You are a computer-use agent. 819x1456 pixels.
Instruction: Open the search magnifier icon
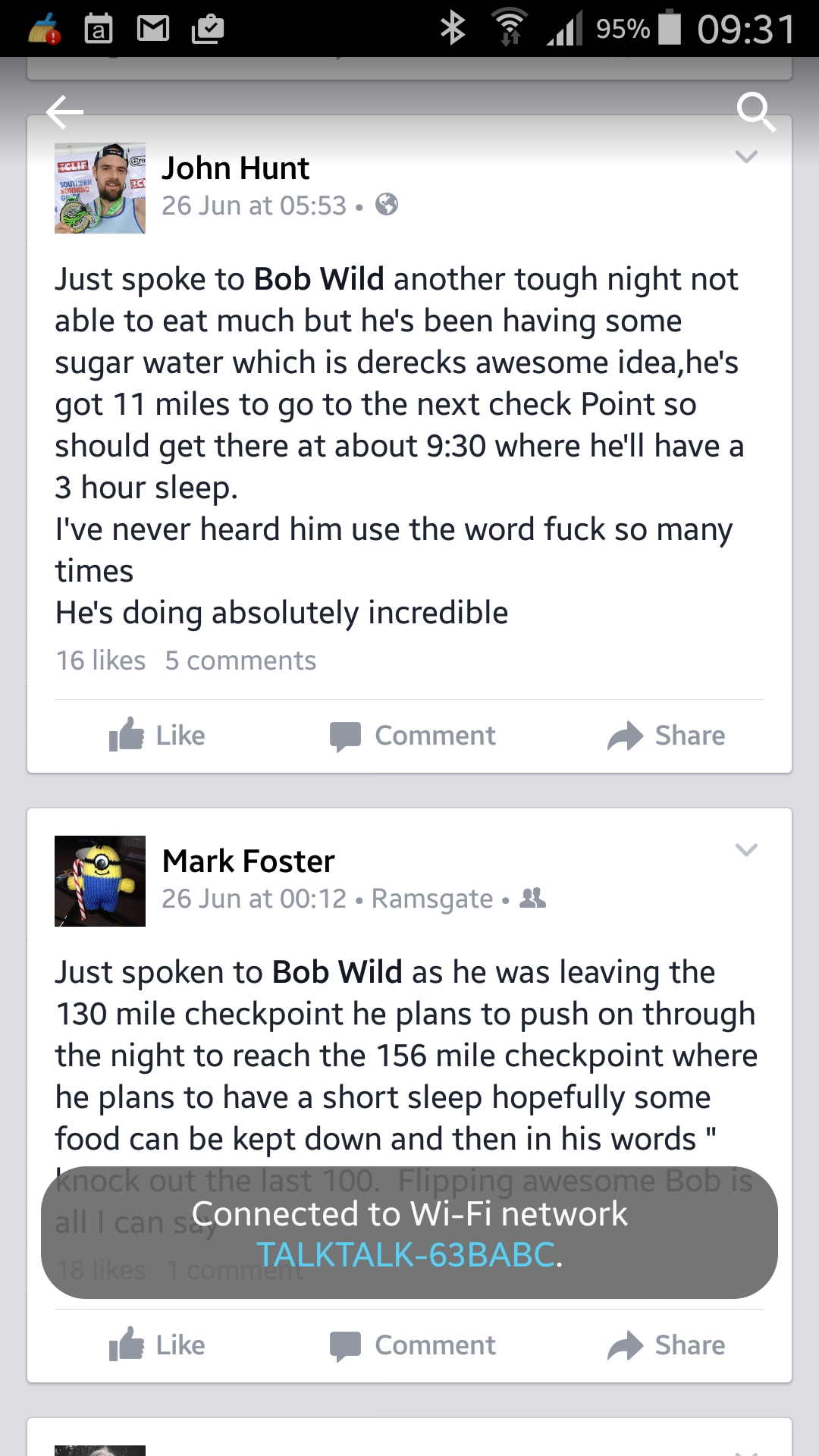point(755,112)
